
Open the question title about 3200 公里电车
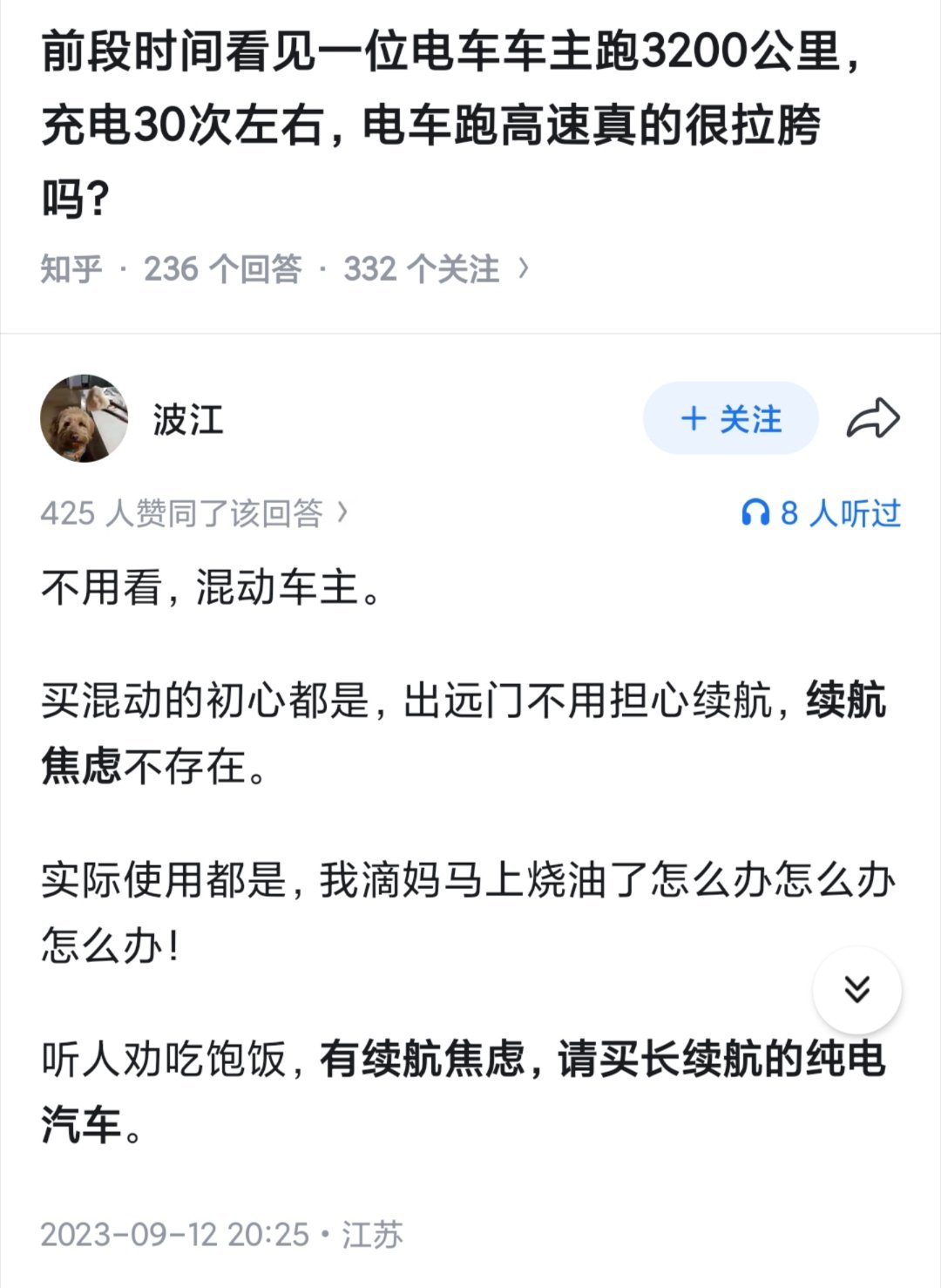(436, 122)
